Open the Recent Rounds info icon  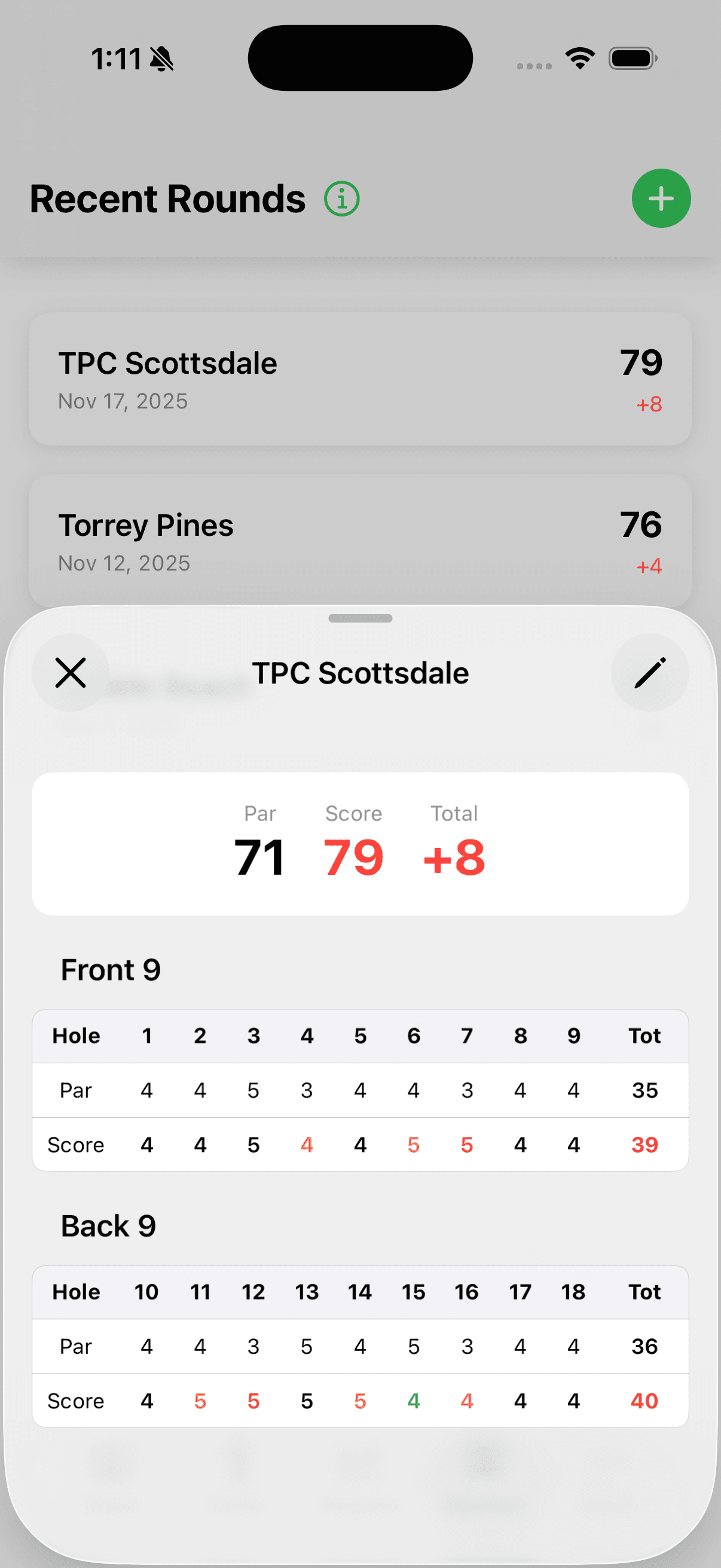342,199
